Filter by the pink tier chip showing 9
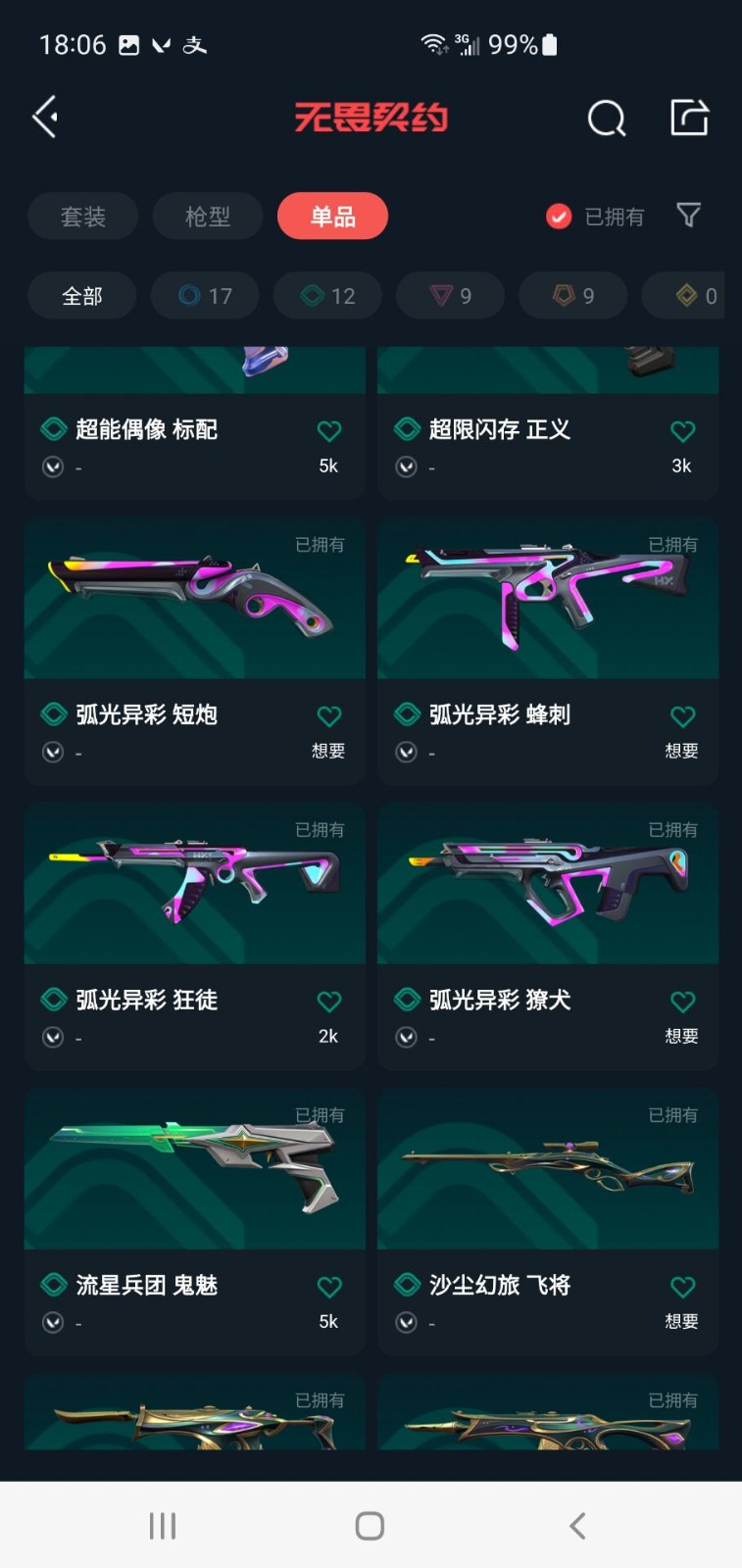The image size is (742, 1568). click(x=450, y=296)
